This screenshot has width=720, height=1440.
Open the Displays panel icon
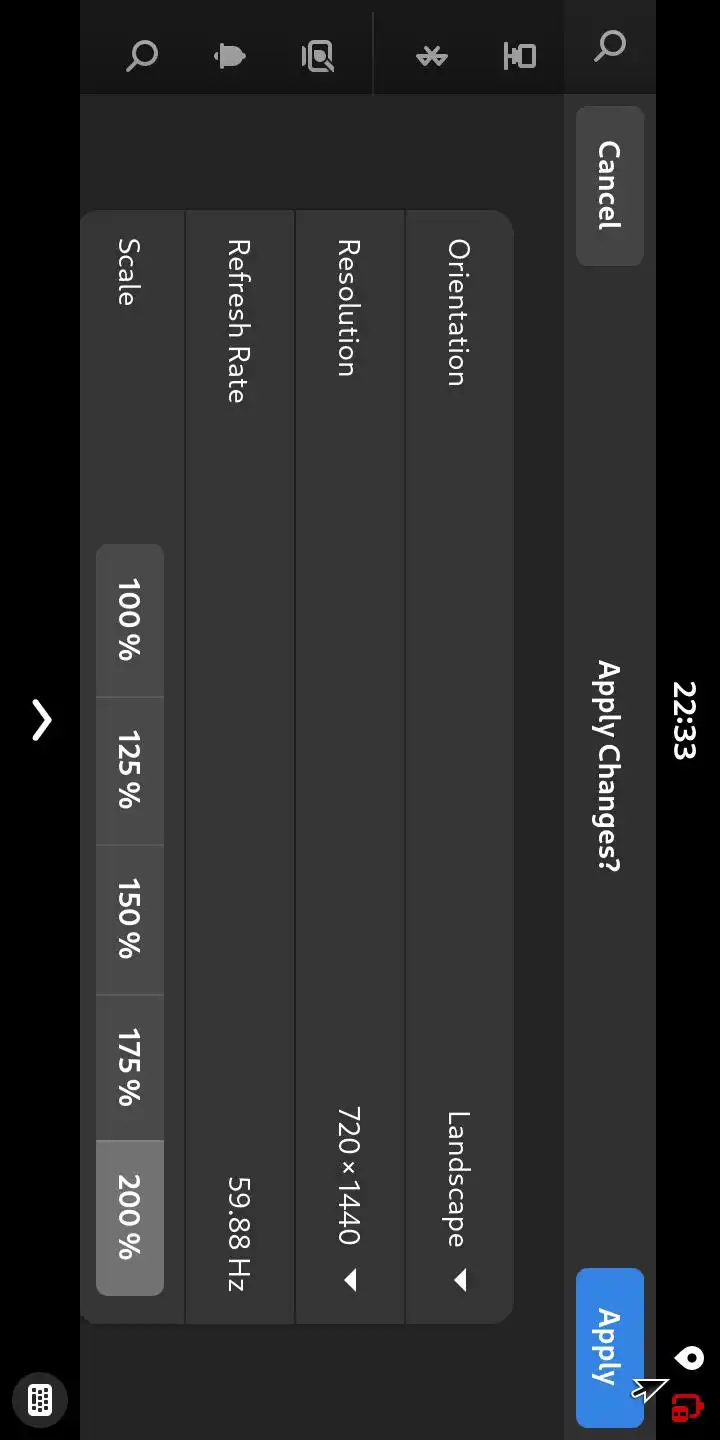[x=519, y=55]
